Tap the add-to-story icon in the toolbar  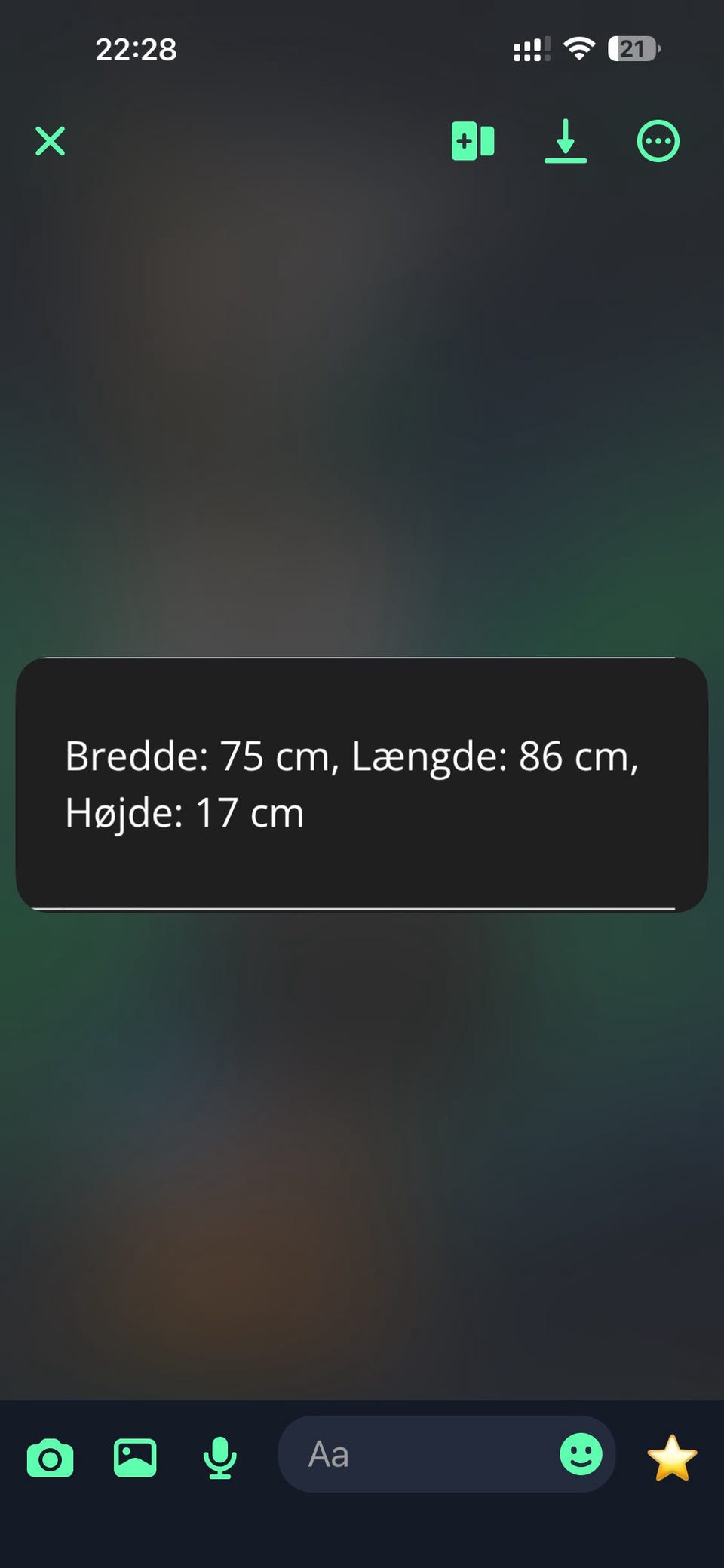(473, 140)
